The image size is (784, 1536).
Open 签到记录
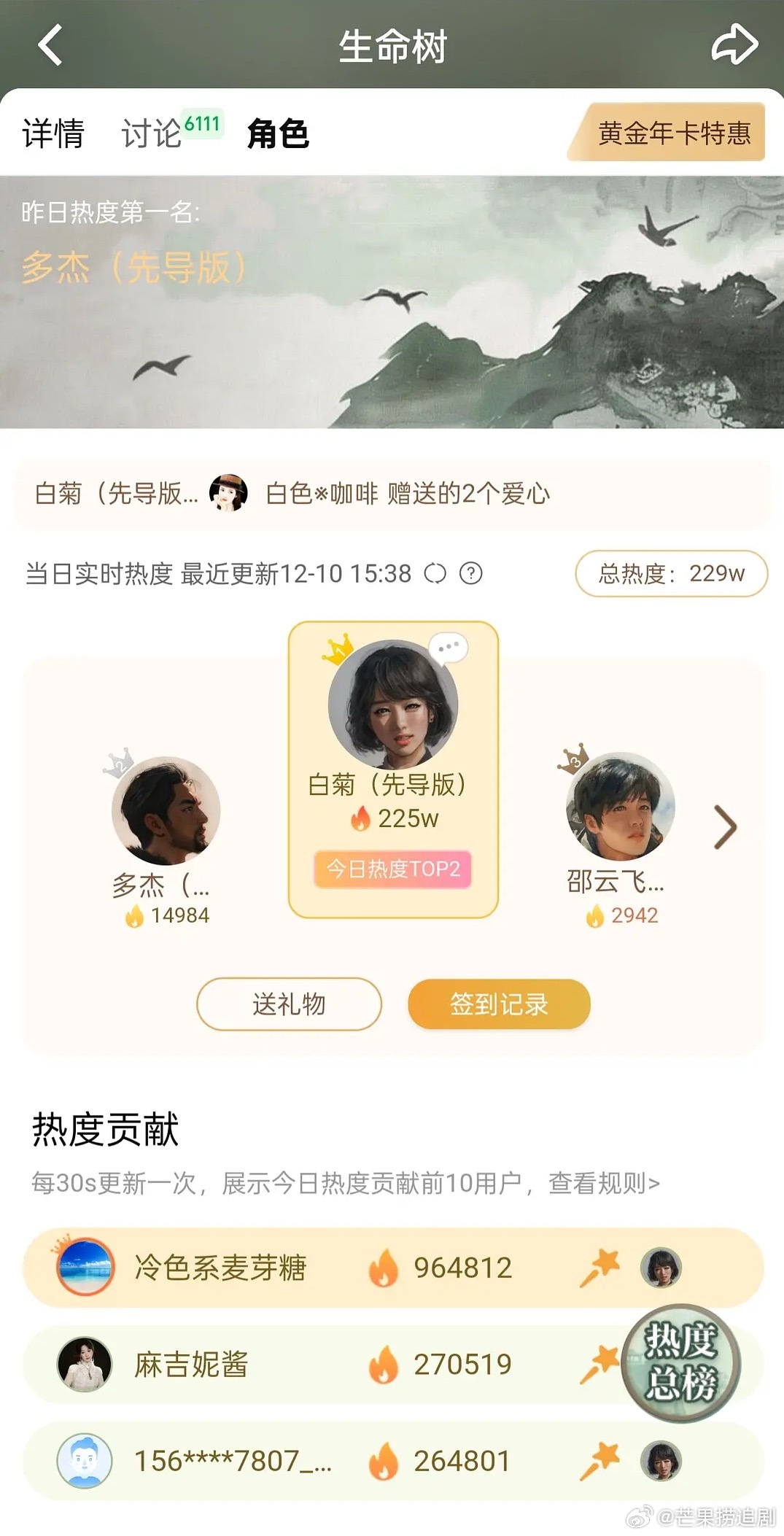point(499,1004)
